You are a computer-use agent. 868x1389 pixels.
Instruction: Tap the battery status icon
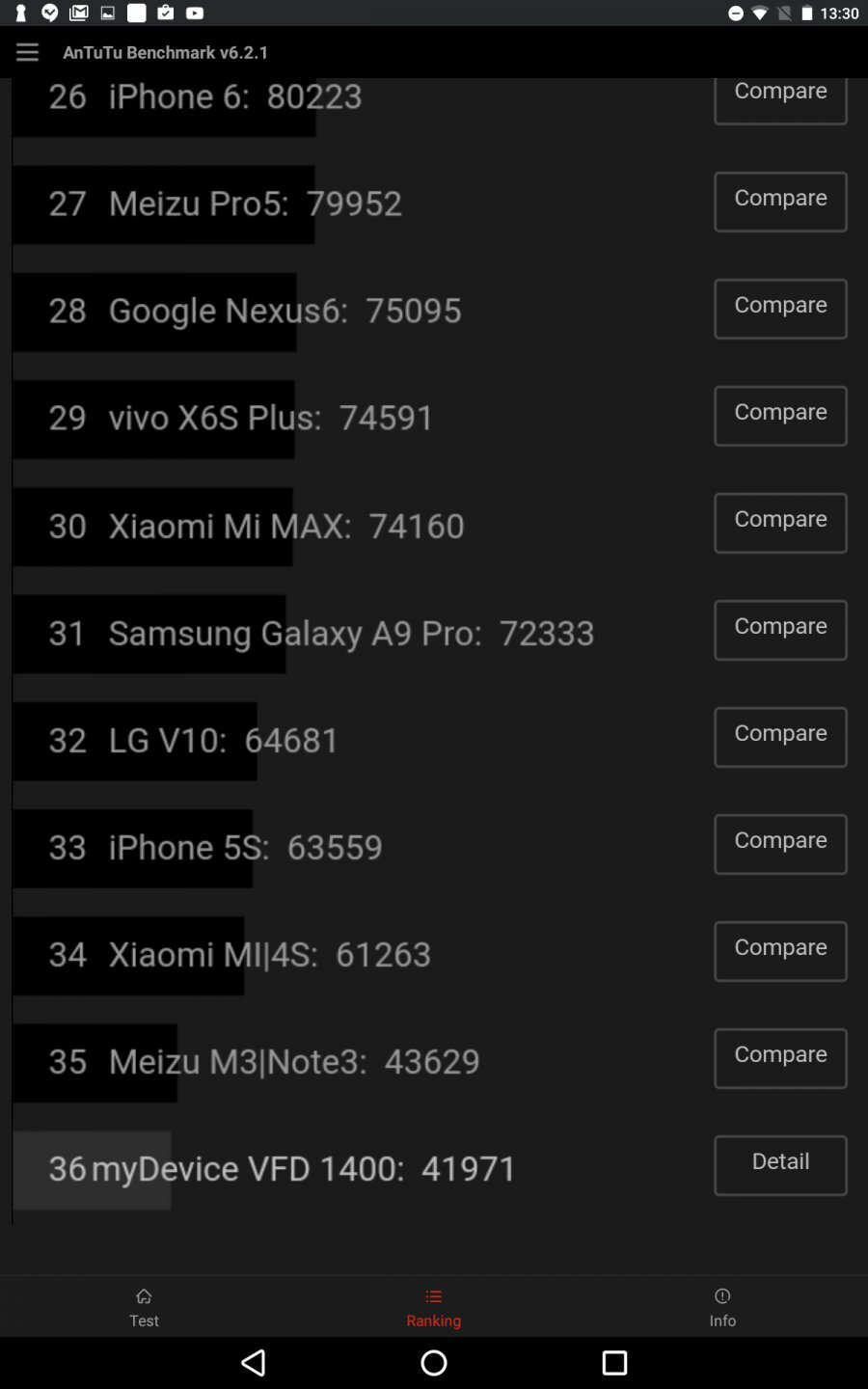tap(807, 14)
